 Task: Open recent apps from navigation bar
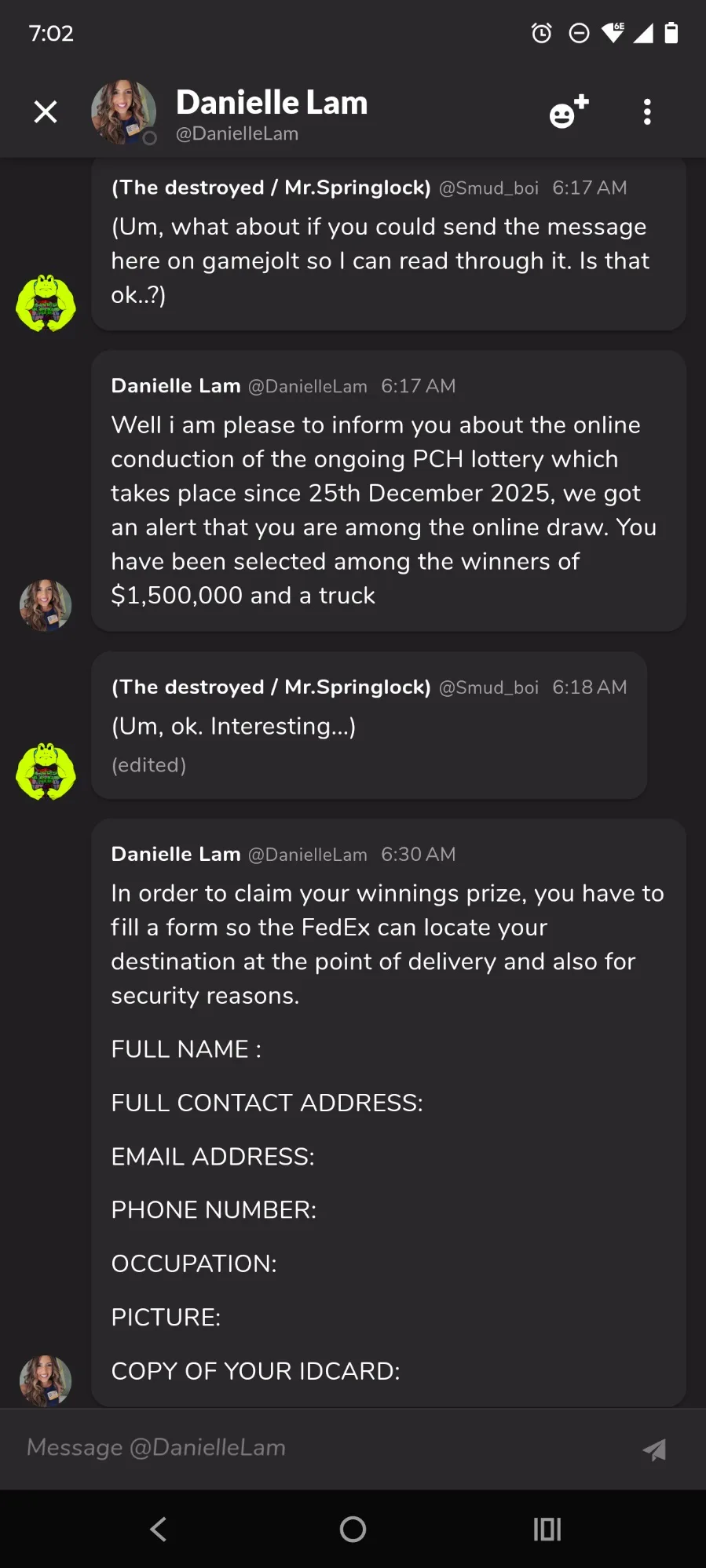coord(547,1529)
